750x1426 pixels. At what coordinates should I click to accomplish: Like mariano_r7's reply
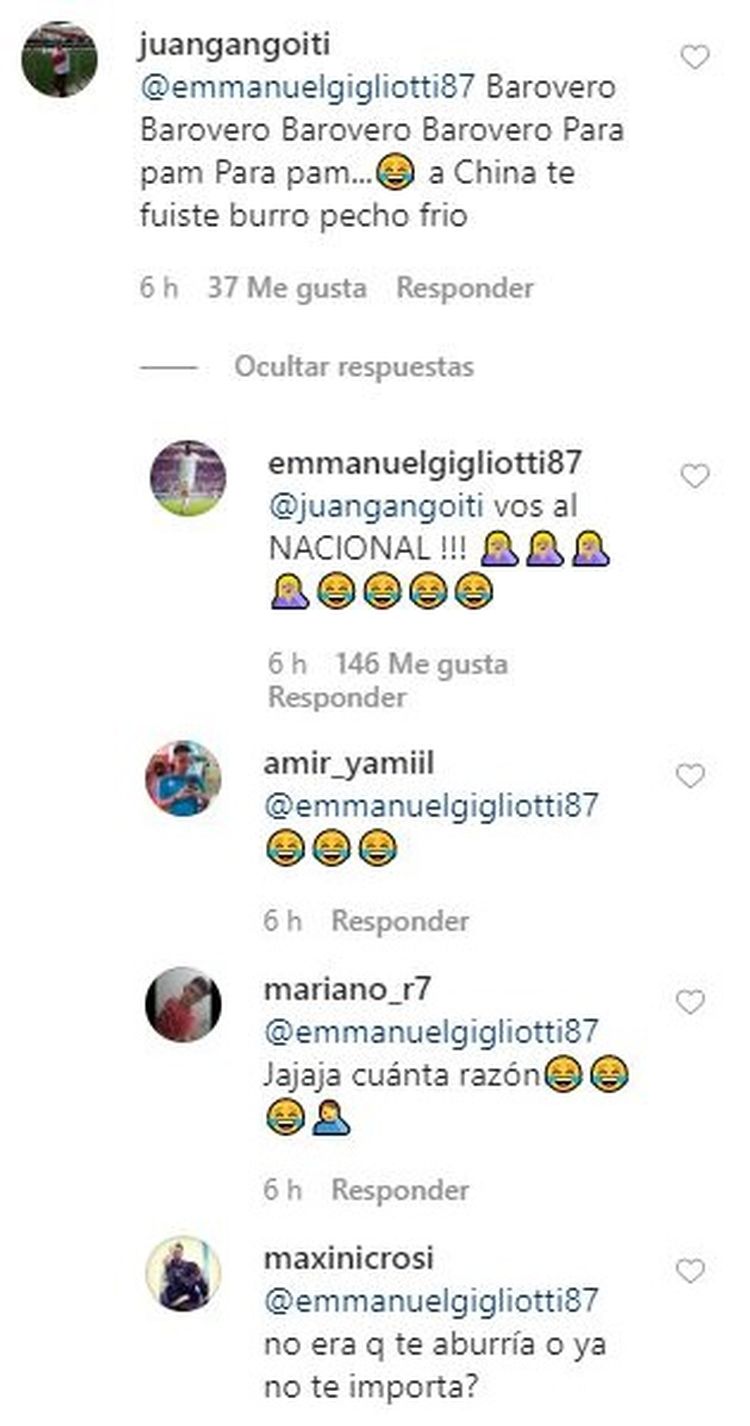coord(691,1002)
